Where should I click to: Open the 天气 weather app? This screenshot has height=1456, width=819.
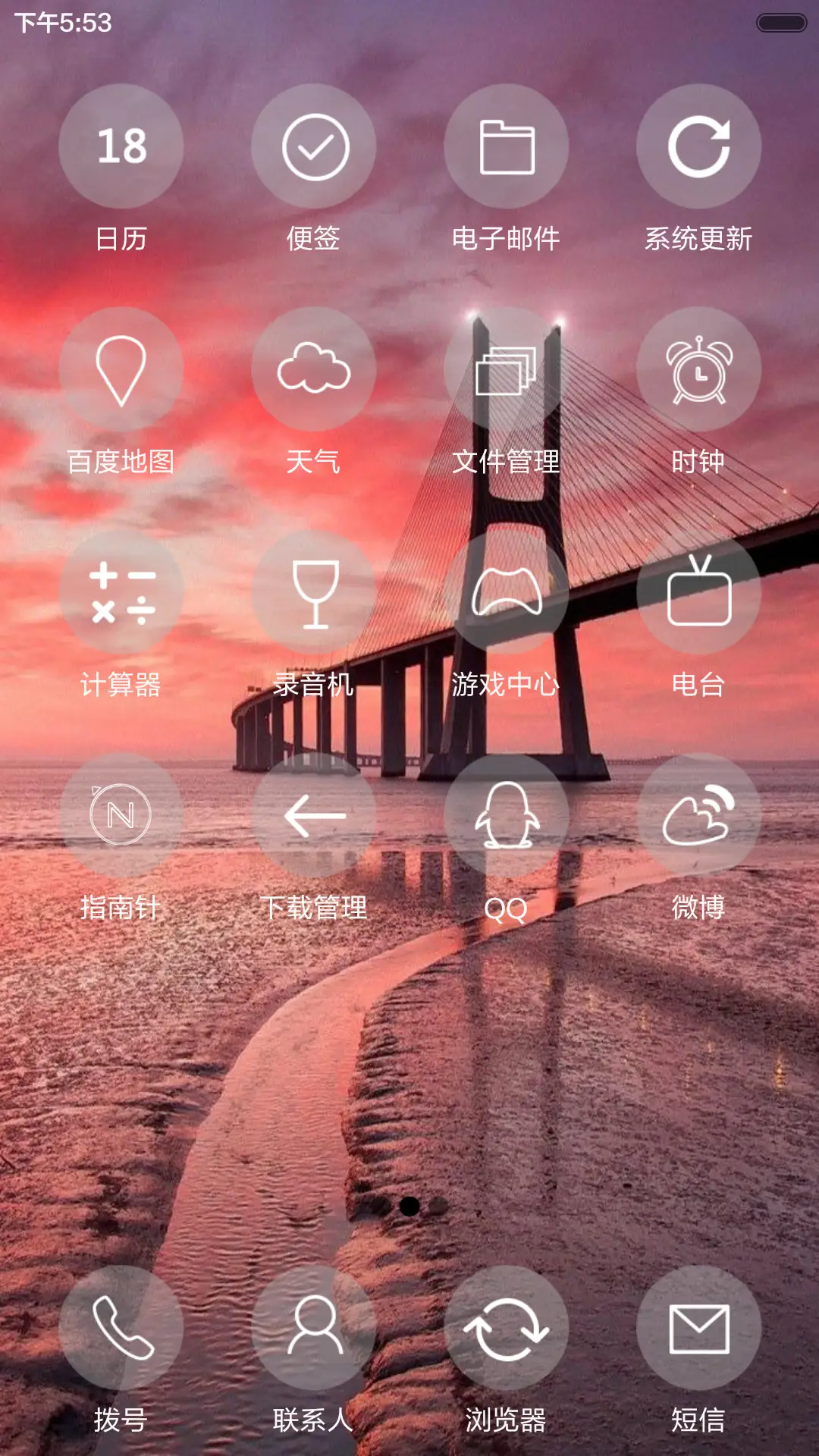click(x=314, y=369)
